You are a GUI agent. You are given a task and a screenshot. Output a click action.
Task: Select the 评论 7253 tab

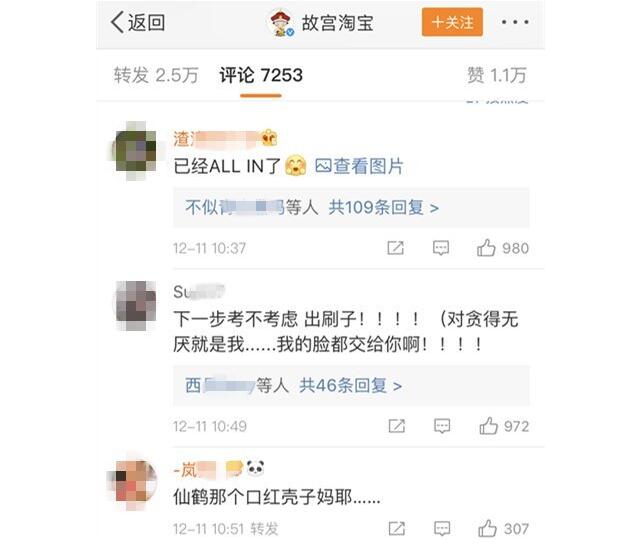coord(261,75)
